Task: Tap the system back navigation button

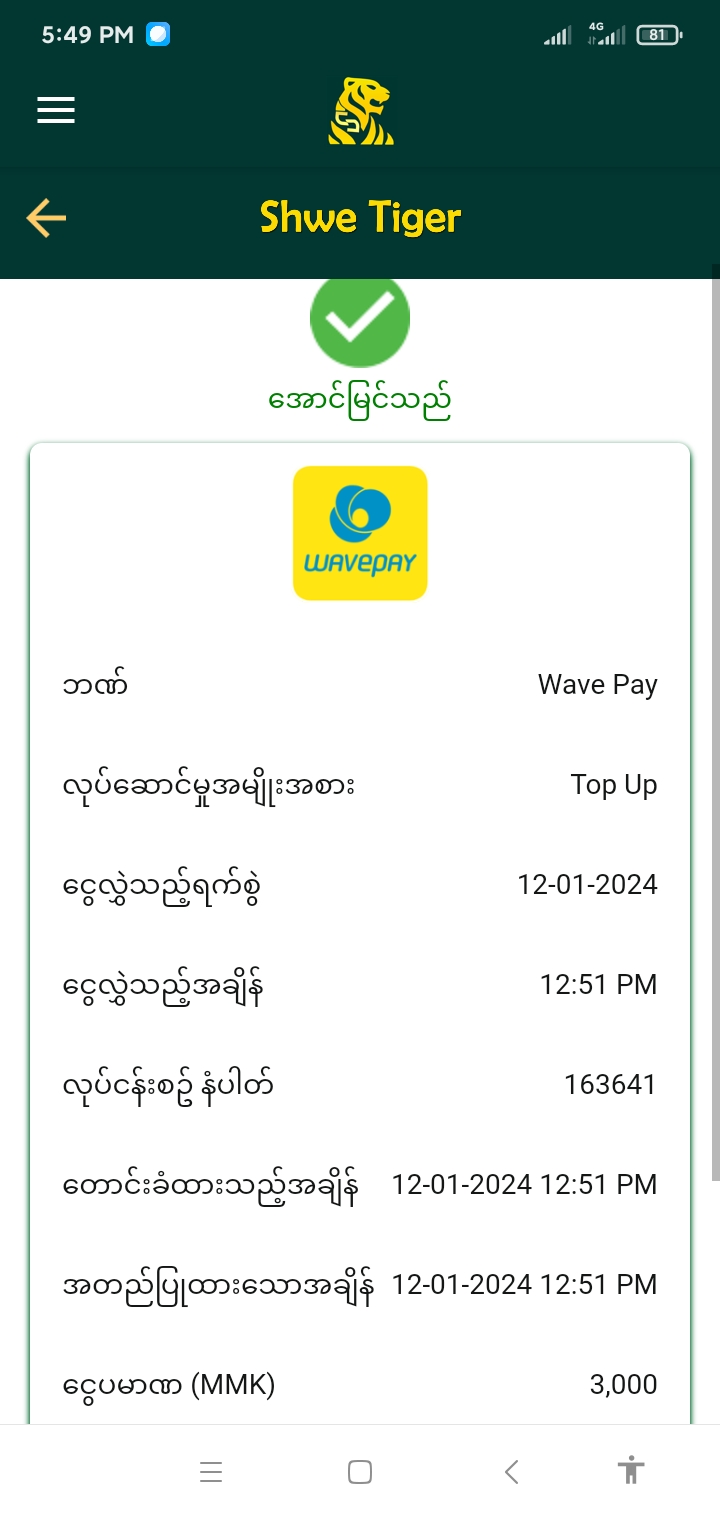Action: (511, 1471)
